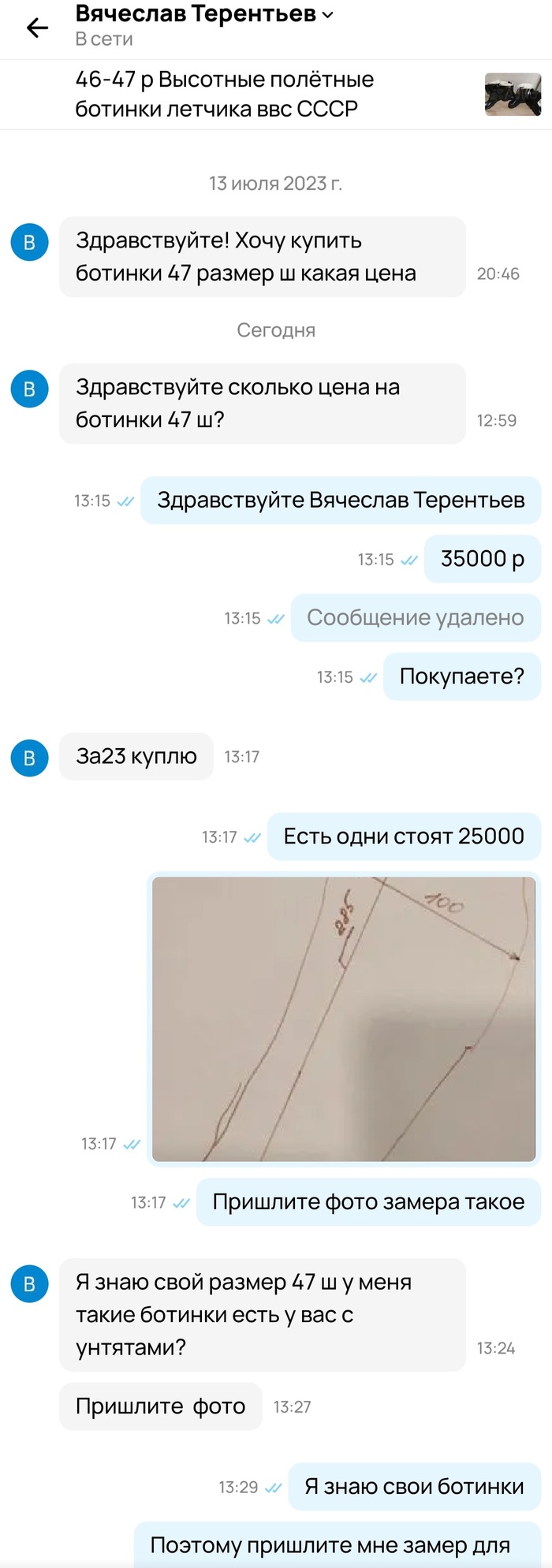Open the listing for Высотные полётные ботинки
This screenshot has width=552, height=1568.
pyautogui.click(x=225, y=94)
